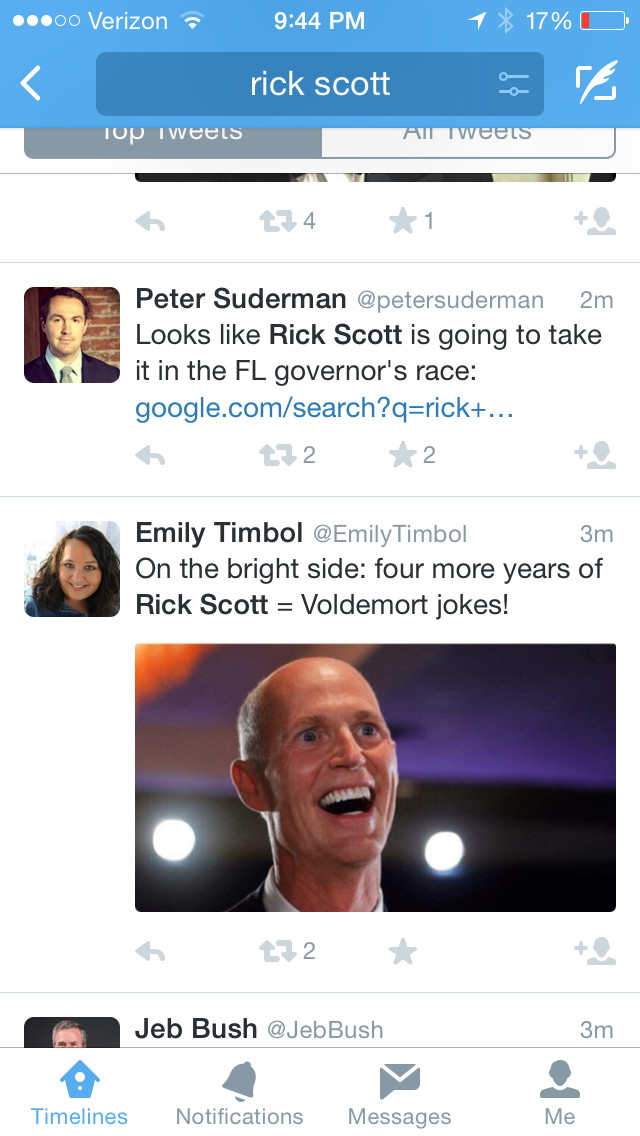Reply to Peter Suderman's tweet

click(x=150, y=456)
